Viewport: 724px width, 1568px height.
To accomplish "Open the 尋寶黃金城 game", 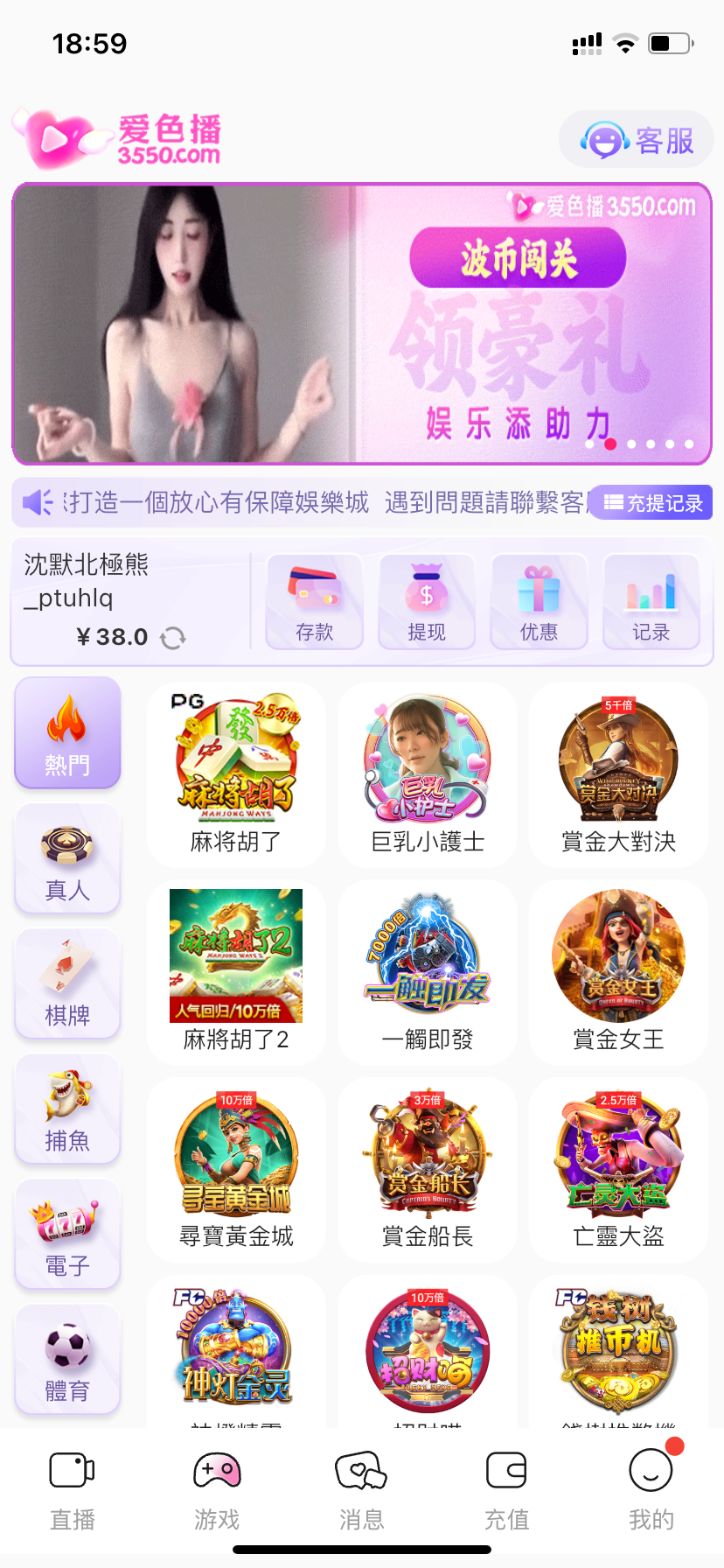I will (x=236, y=1169).
